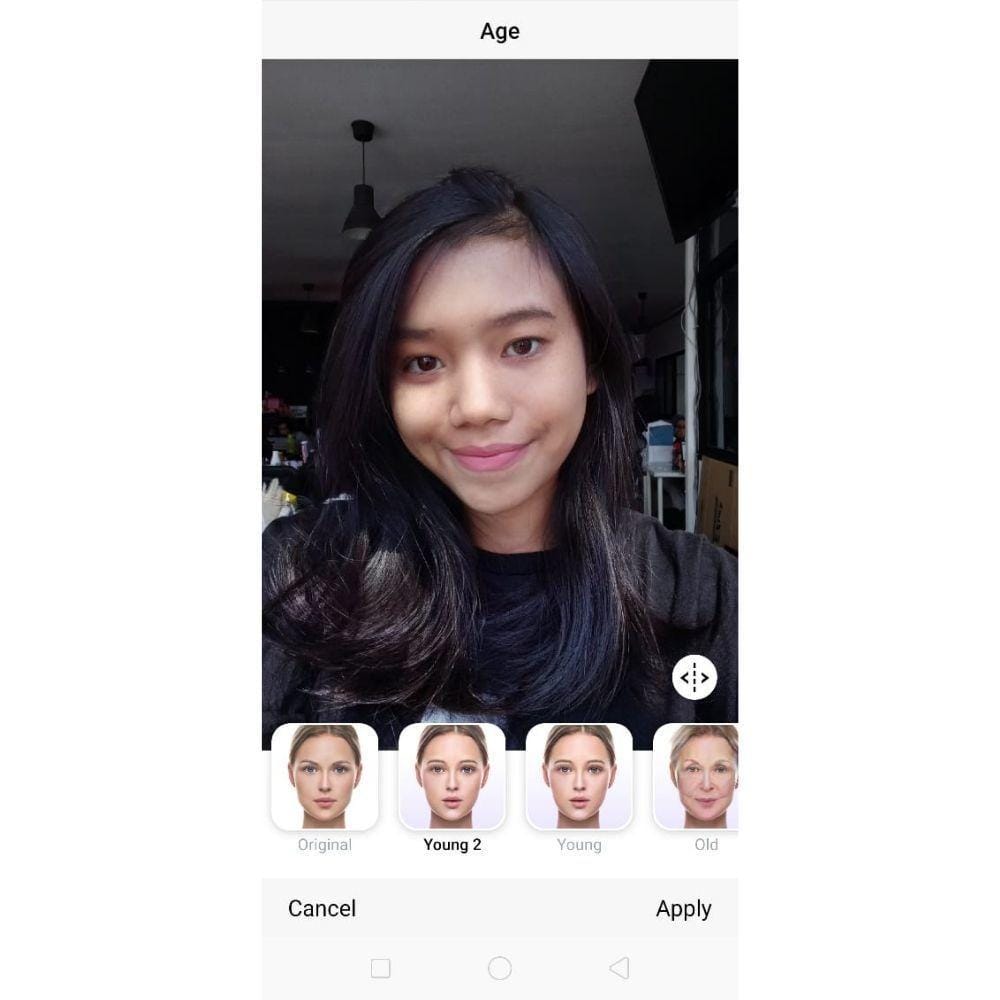Go to the home screen
The image size is (1000, 1000).
click(x=500, y=968)
